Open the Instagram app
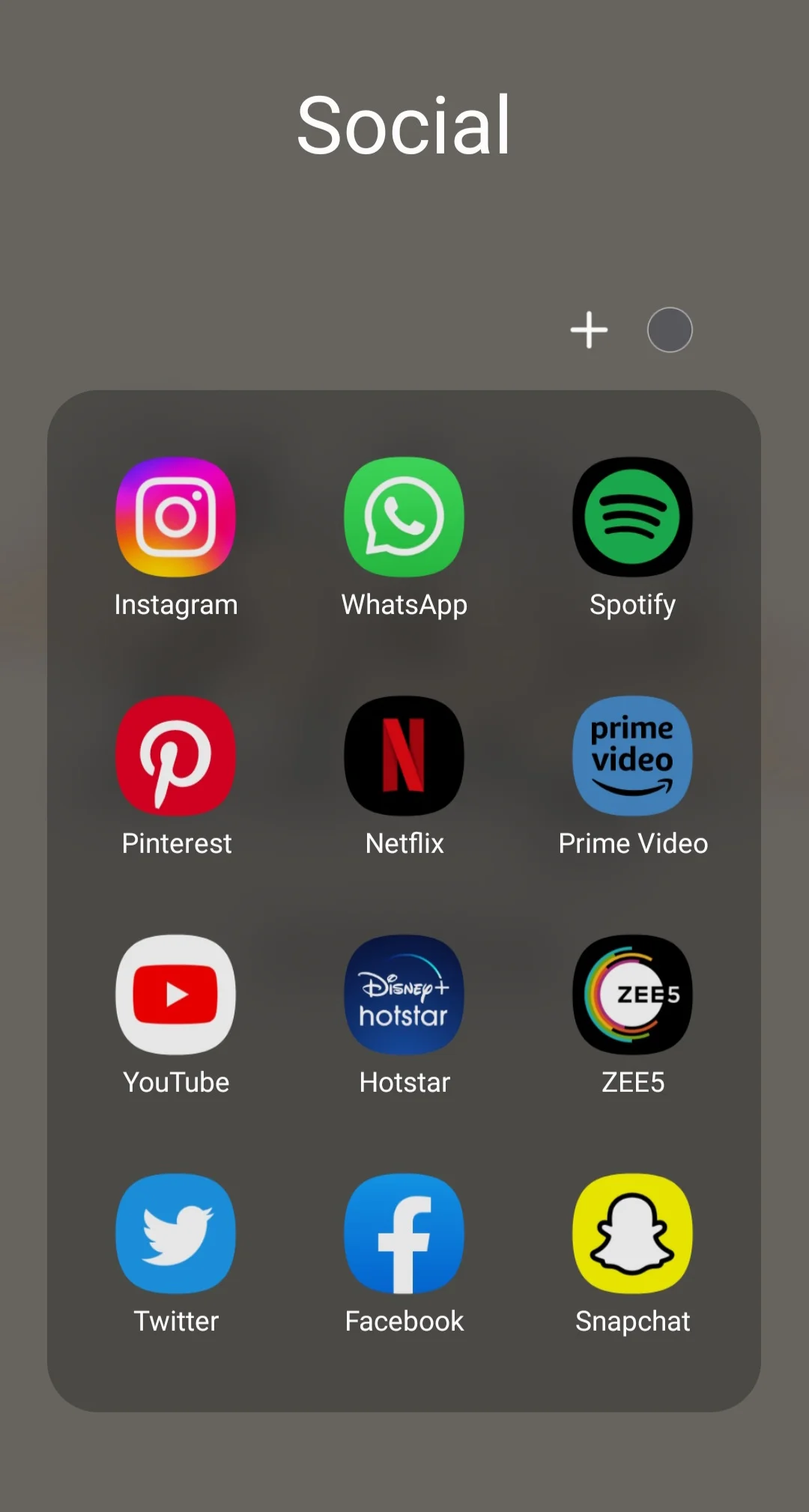Image resolution: width=809 pixels, height=1512 pixels. 176,517
